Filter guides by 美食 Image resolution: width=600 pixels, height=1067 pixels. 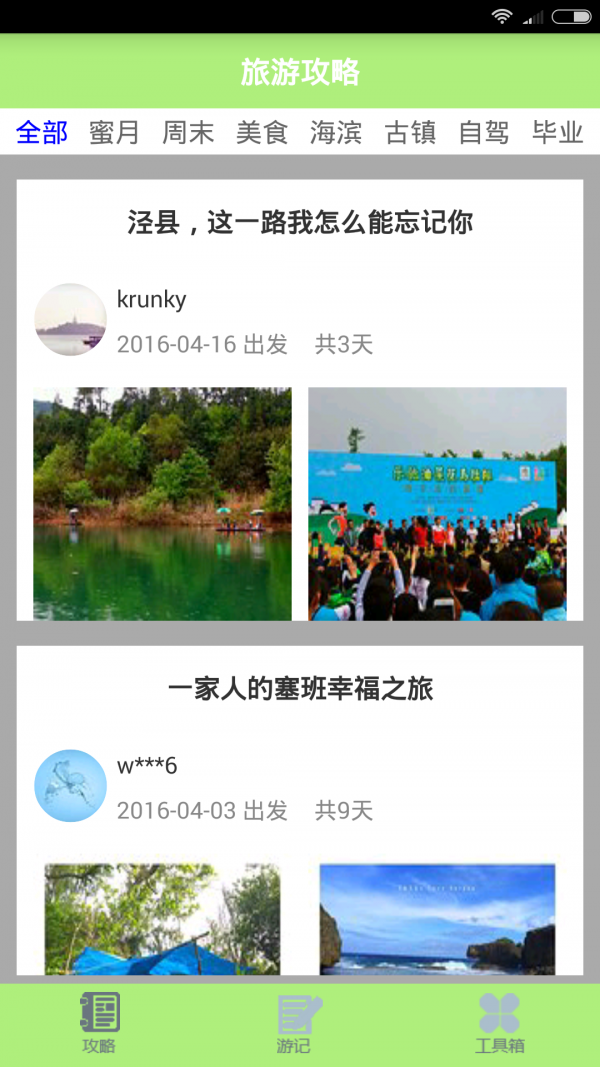[262, 132]
